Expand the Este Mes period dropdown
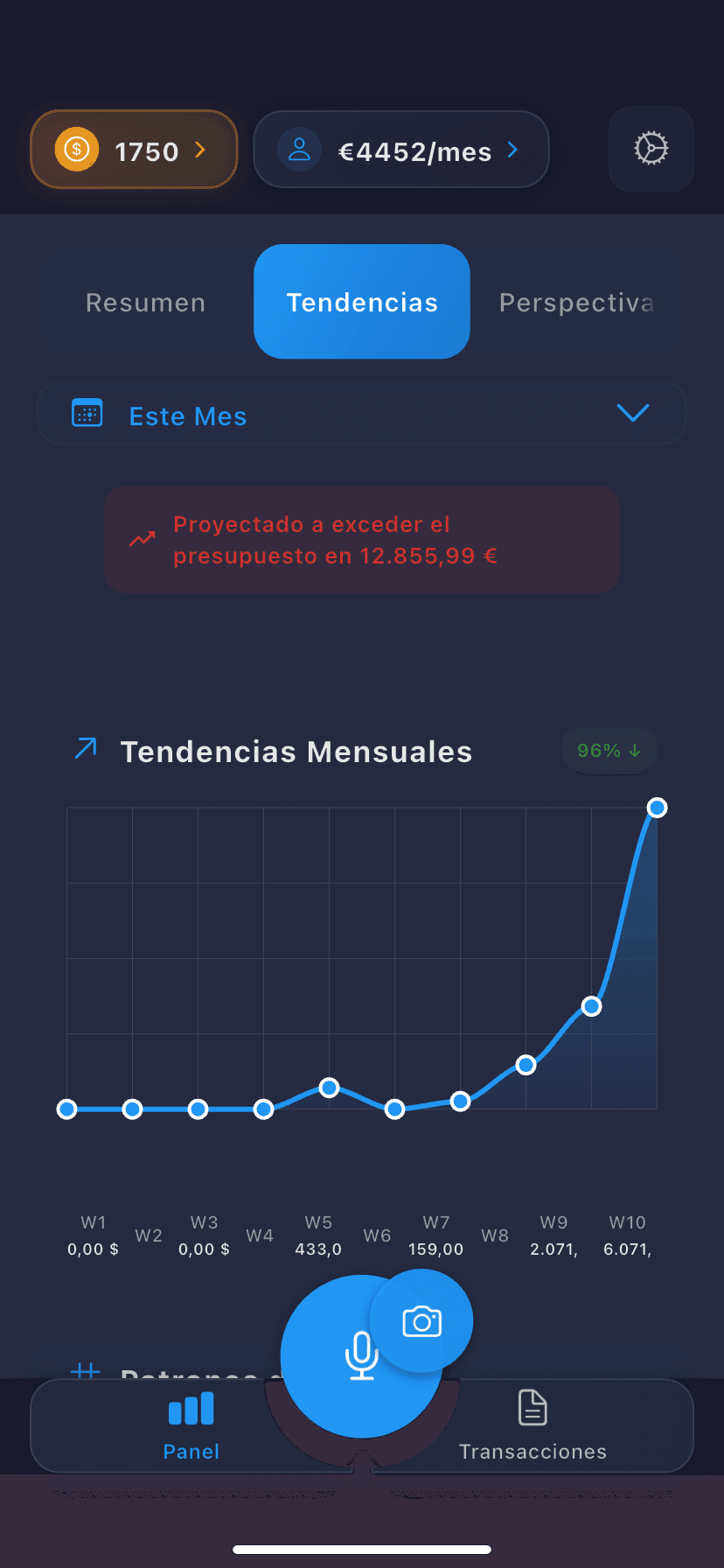 point(633,413)
